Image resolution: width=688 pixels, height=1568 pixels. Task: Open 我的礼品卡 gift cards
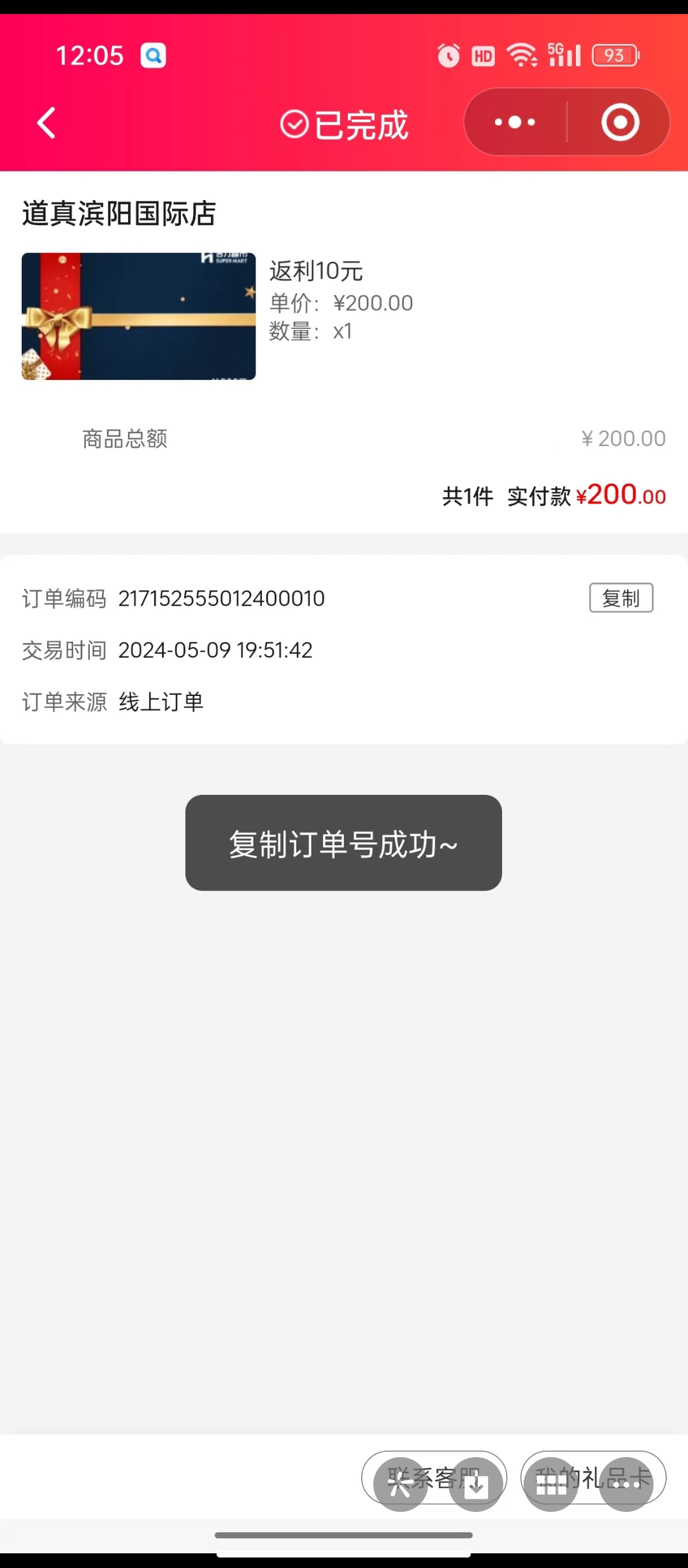click(x=593, y=1477)
